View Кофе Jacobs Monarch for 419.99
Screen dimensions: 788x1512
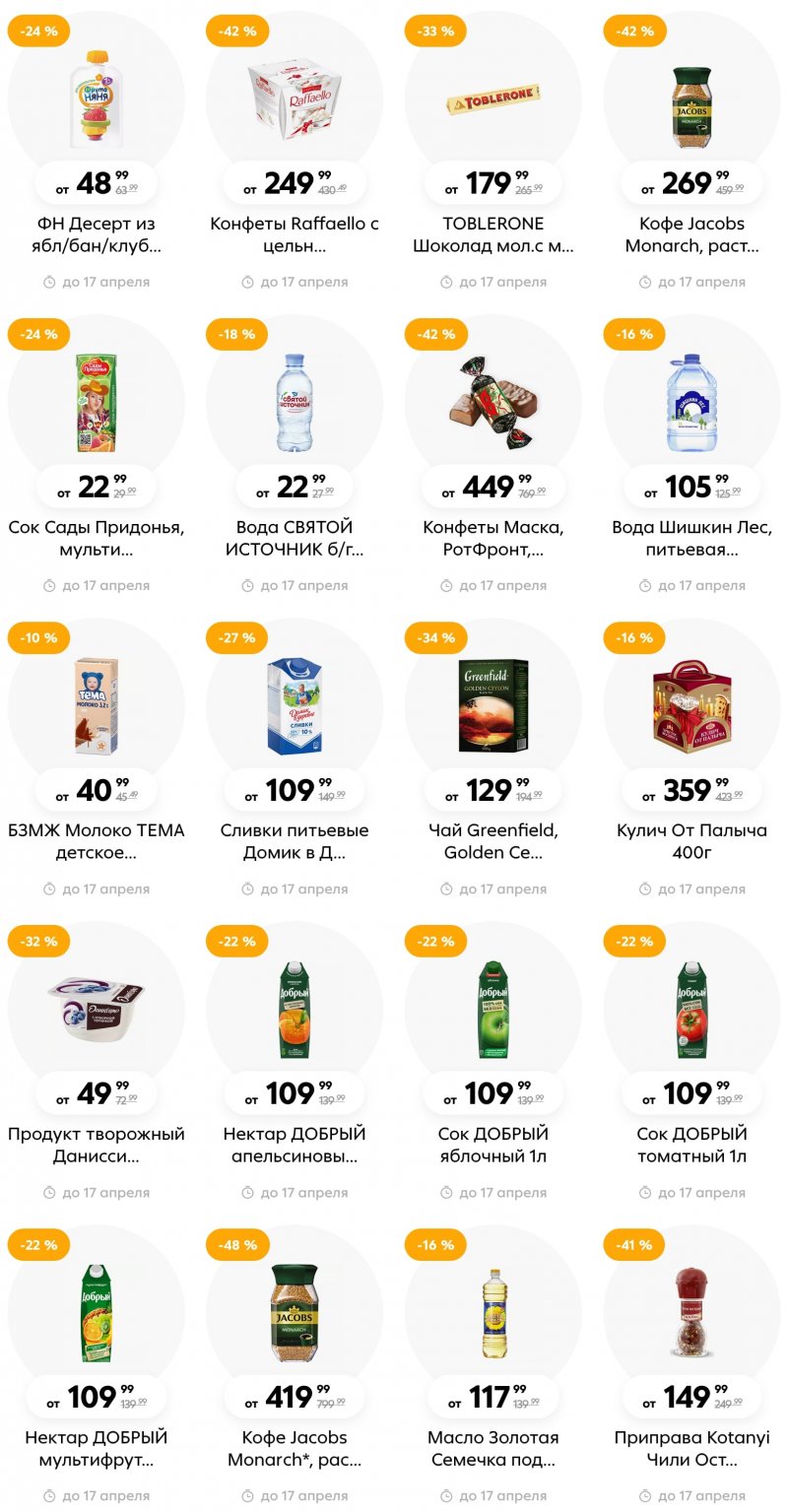[x=295, y=1312]
